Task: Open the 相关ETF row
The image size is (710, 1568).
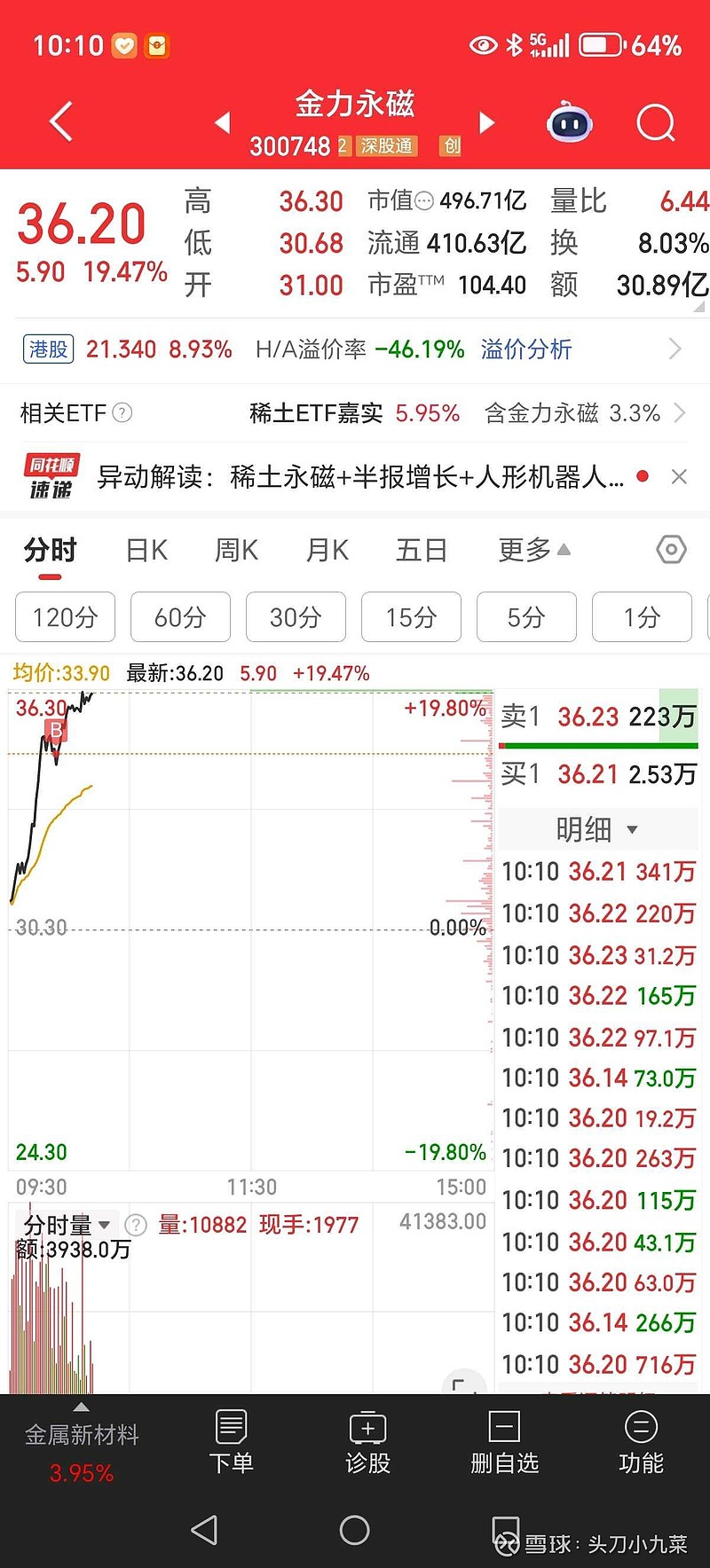Action: (x=355, y=413)
